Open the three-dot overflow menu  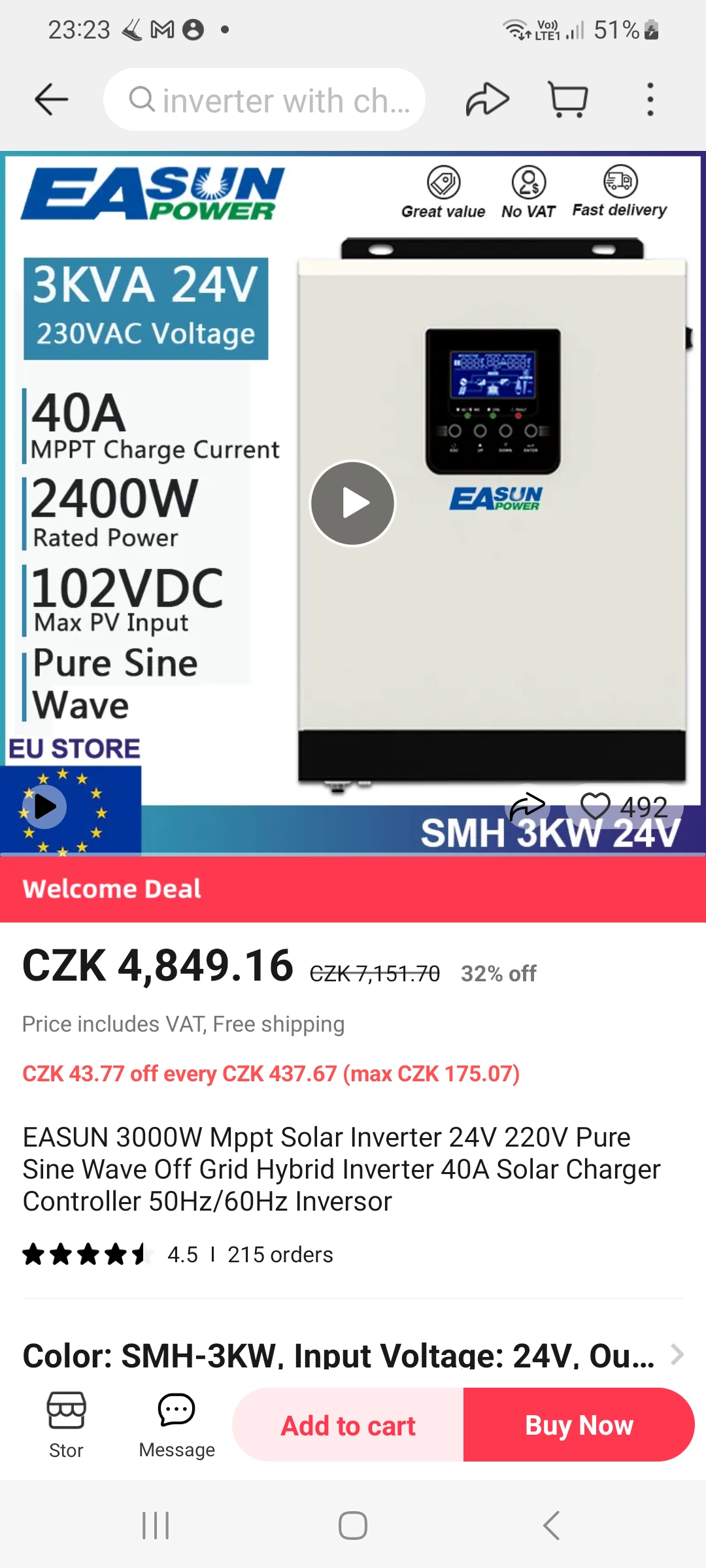pos(649,100)
